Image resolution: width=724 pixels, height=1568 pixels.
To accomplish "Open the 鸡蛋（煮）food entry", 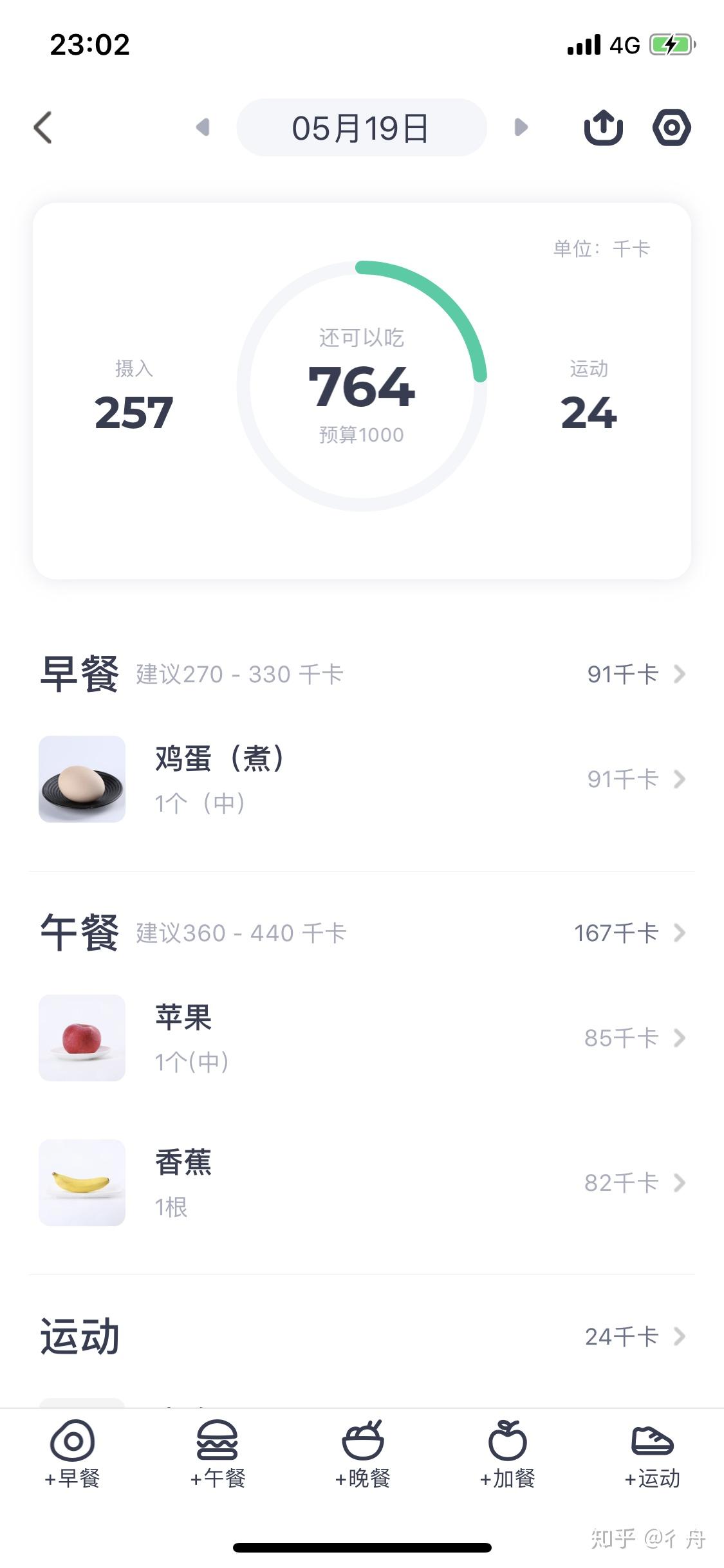I will (360, 779).
